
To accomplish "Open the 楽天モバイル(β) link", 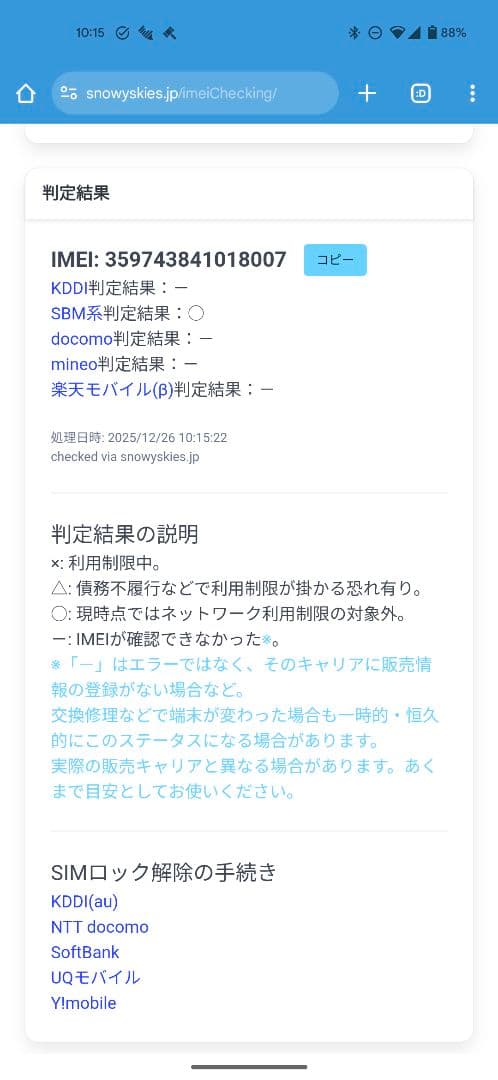I will point(112,389).
